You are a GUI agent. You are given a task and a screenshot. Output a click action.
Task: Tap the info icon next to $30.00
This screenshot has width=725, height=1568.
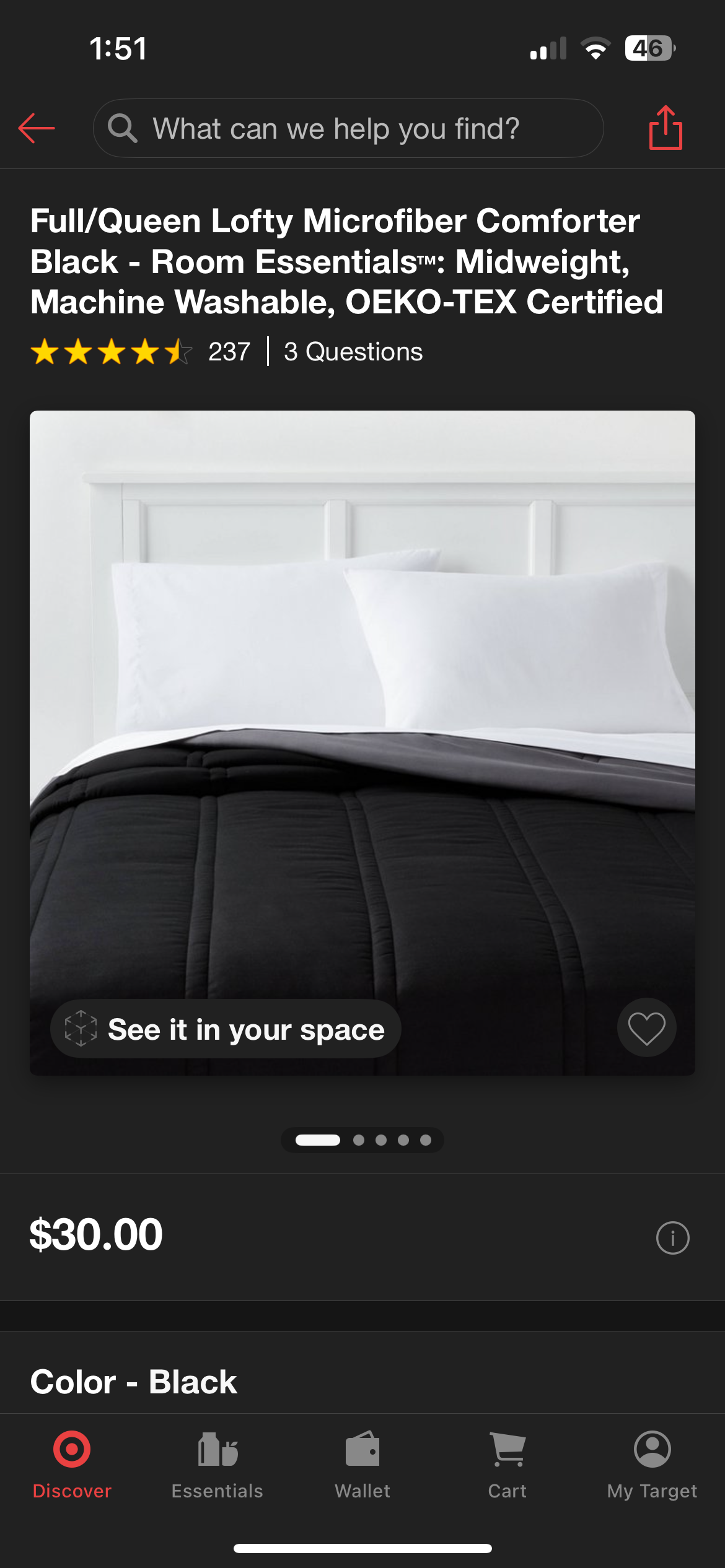pyautogui.click(x=673, y=1238)
